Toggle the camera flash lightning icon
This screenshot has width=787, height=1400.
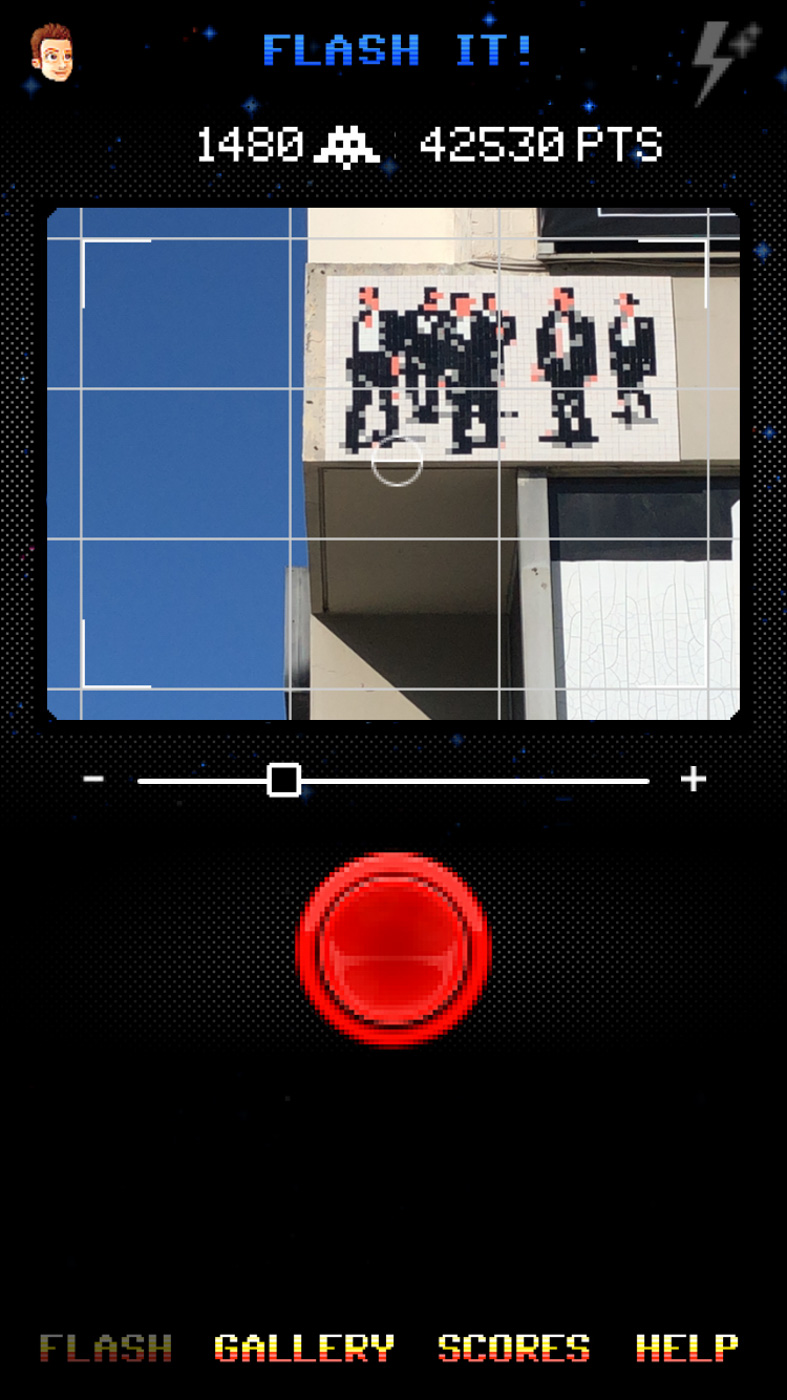pyautogui.click(x=727, y=62)
